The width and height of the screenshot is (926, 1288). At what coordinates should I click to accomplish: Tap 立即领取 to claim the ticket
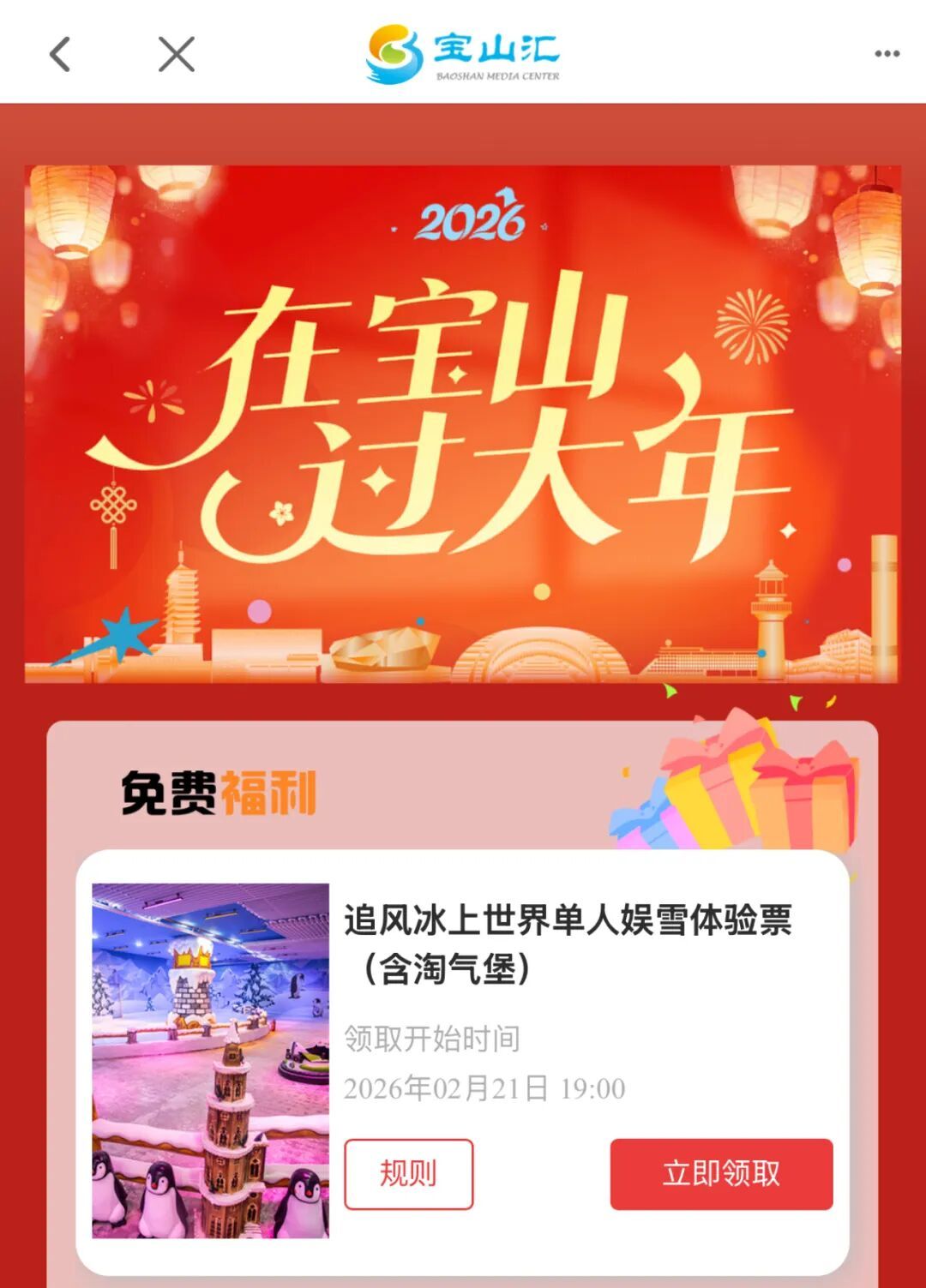[721, 1173]
